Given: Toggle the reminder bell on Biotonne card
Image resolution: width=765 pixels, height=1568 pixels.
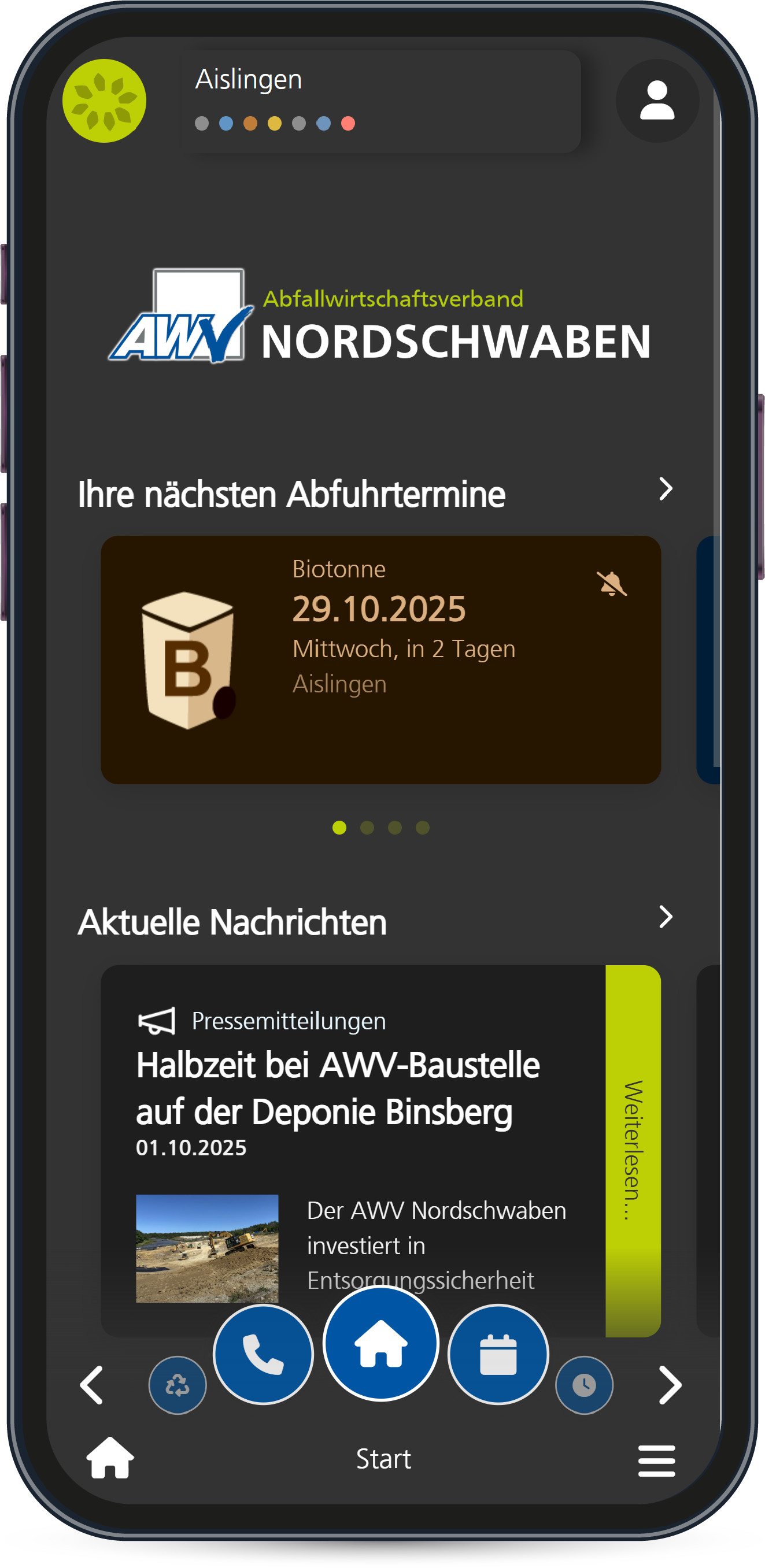Looking at the screenshot, I should tap(611, 584).
